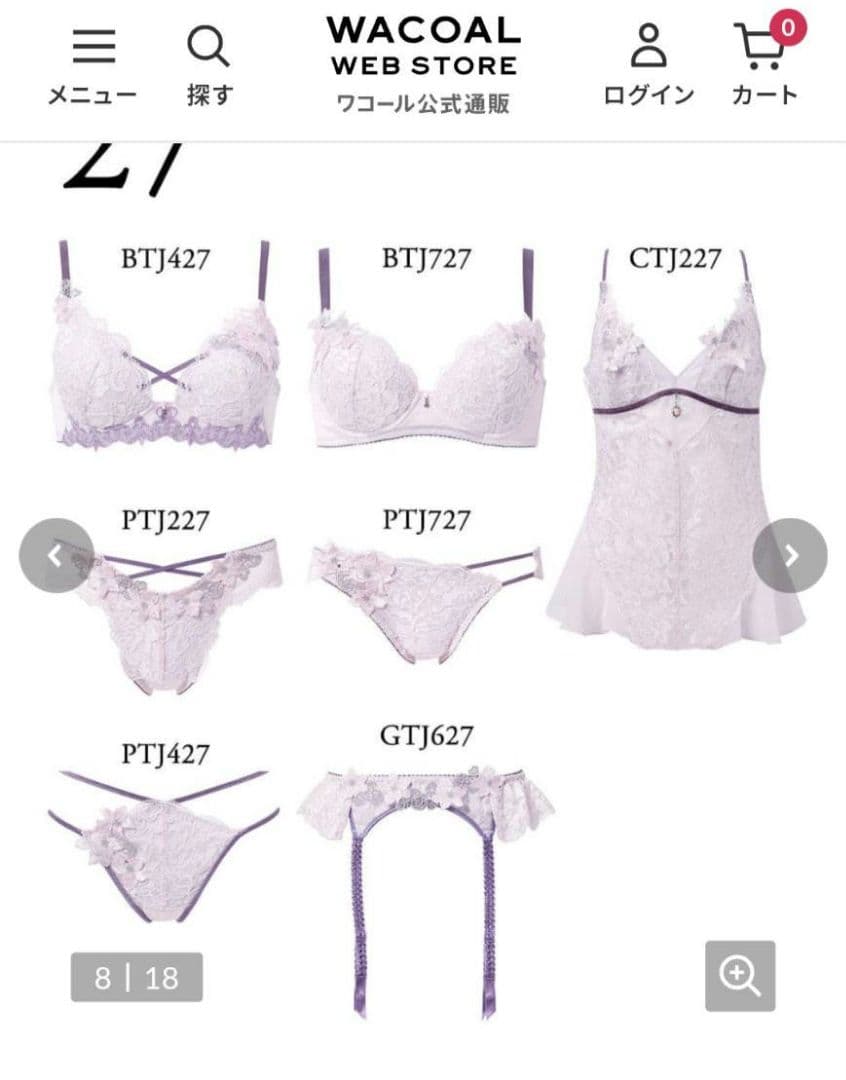Click the search loupe beside the menu

coord(207,45)
